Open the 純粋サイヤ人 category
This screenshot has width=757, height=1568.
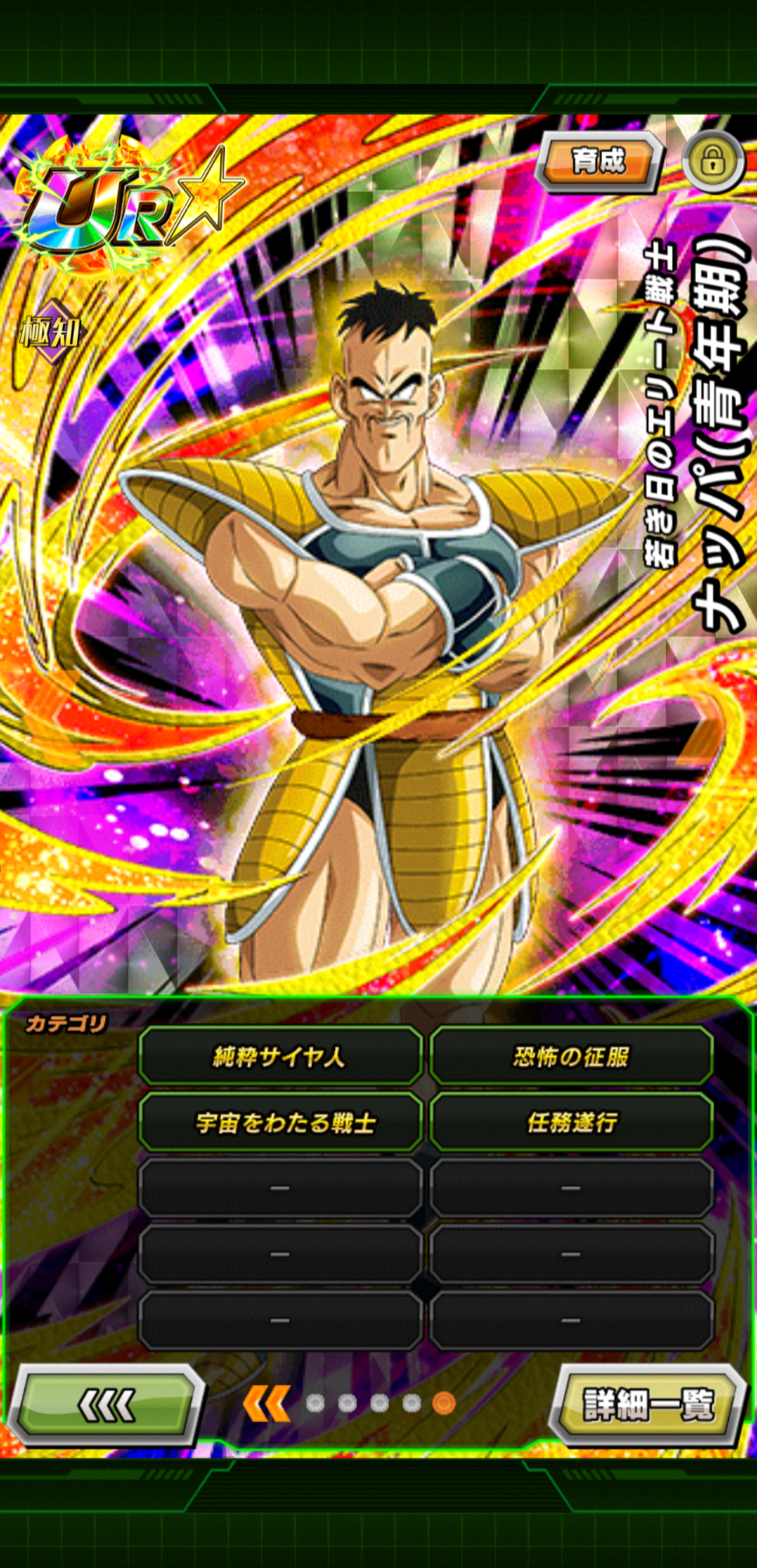pos(280,1056)
